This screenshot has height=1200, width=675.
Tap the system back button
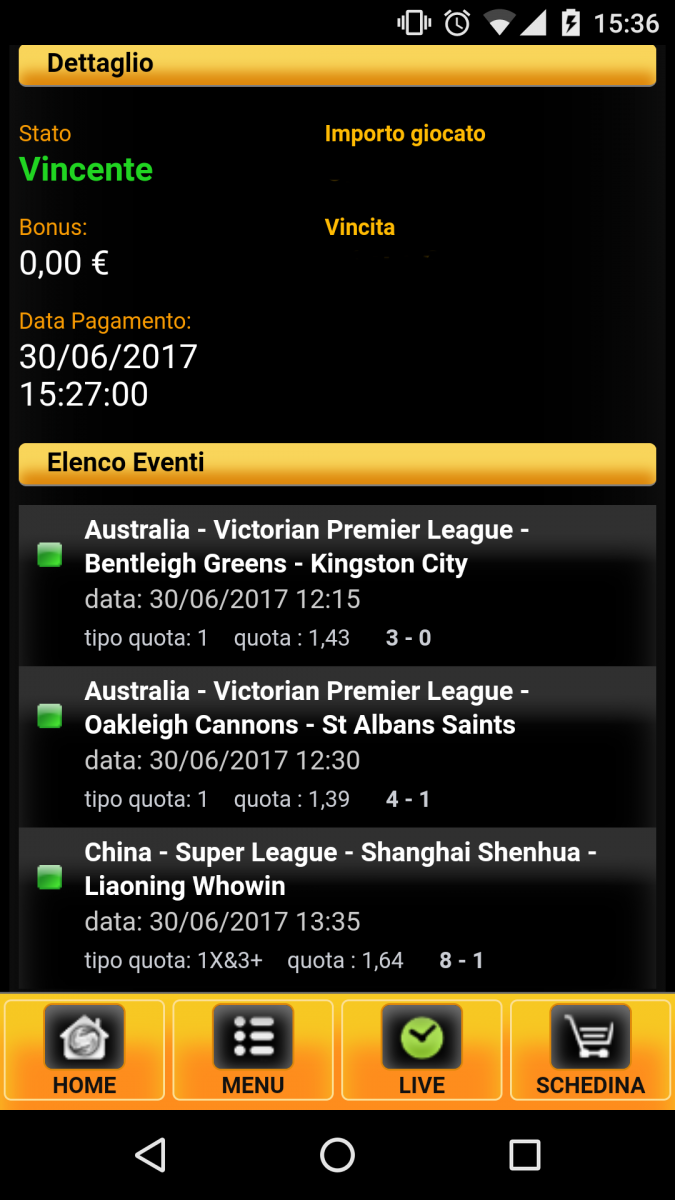pos(150,1155)
